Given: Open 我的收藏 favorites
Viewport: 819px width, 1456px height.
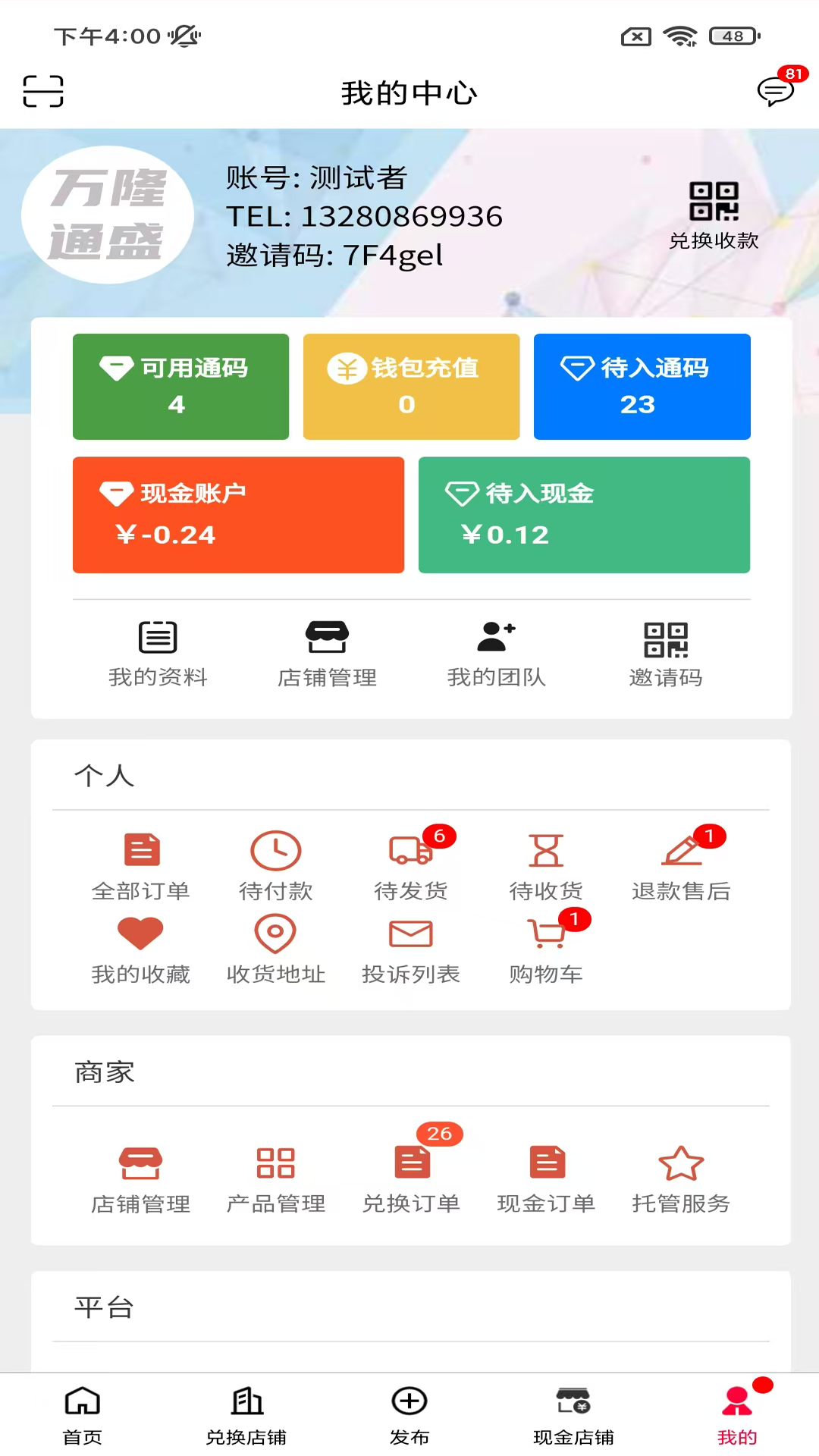Looking at the screenshot, I should 141,949.
